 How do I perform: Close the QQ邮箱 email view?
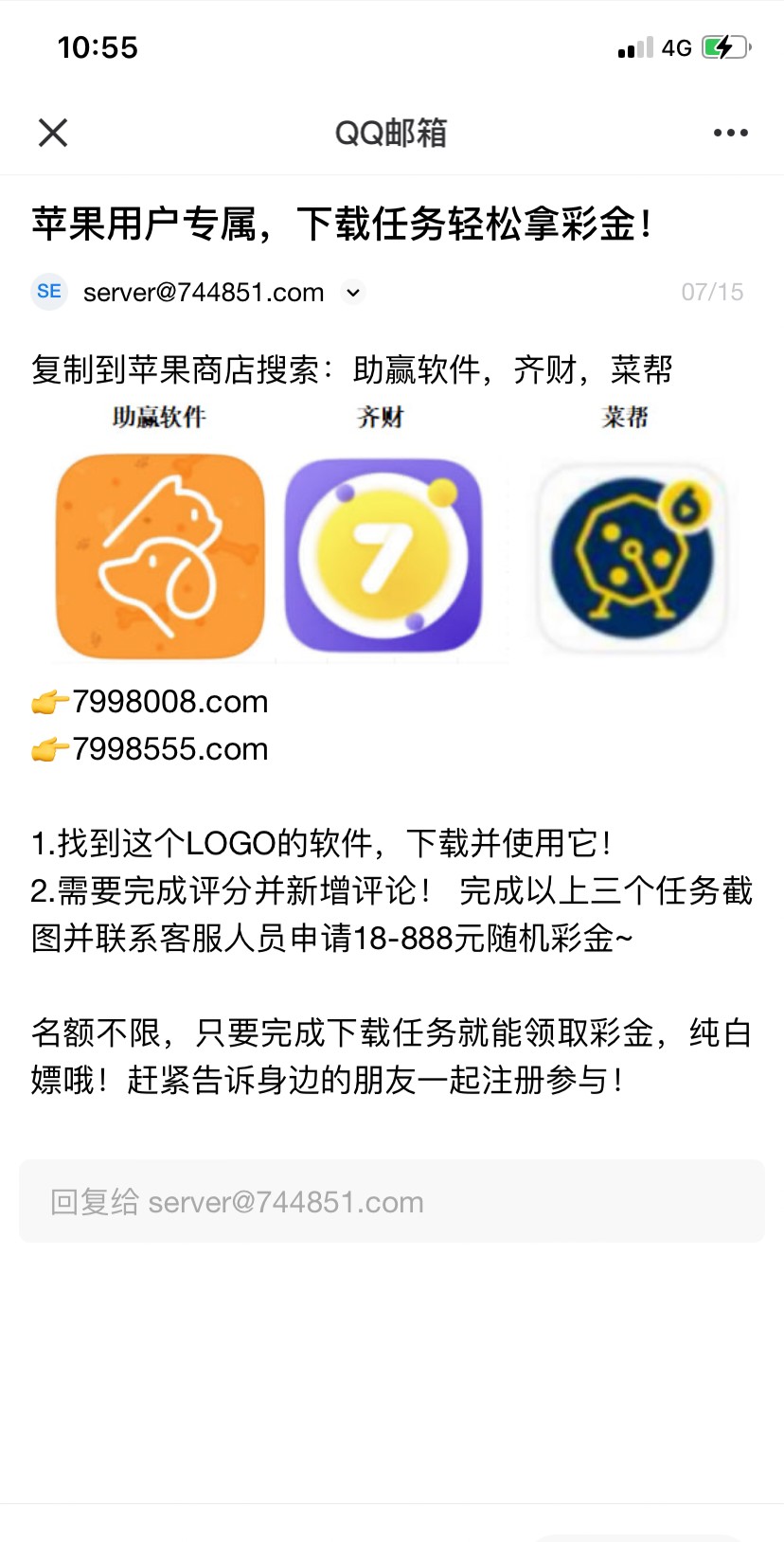(53, 133)
